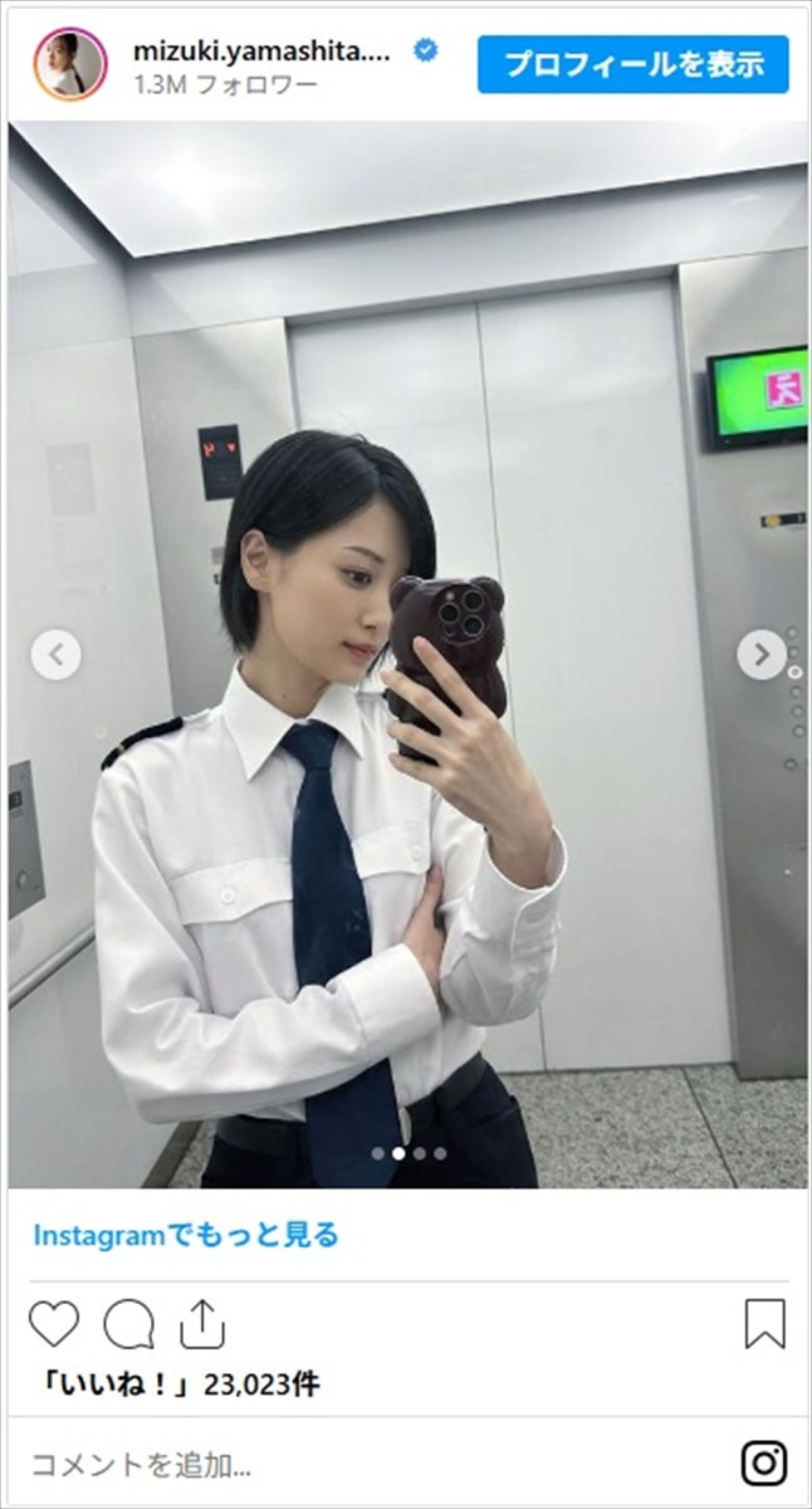The height and width of the screenshot is (1509, 812).
Task: Go to next photo in carousel
Action: pos(761,654)
